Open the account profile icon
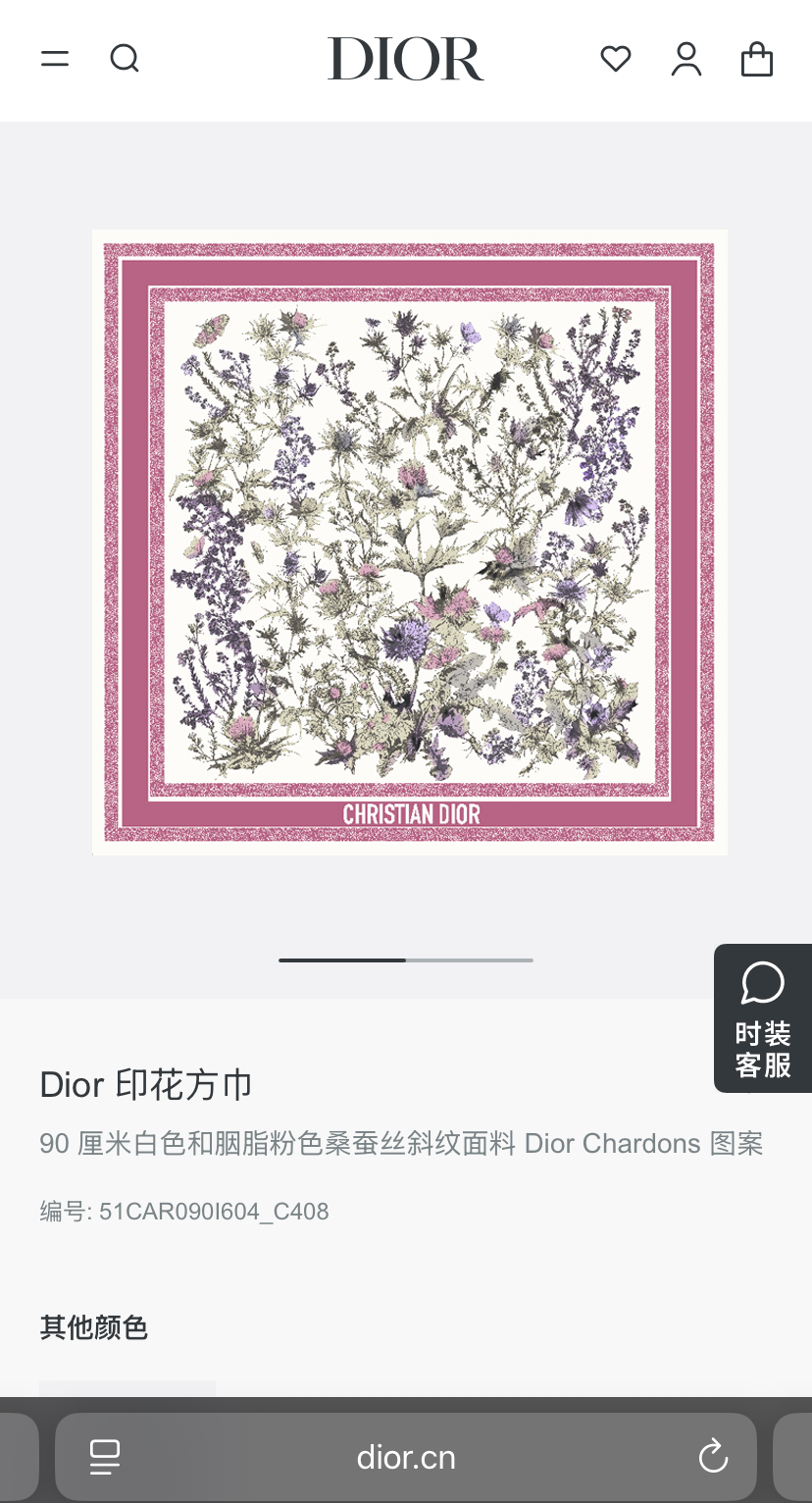Viewport: 812px width, 1503px height. pyautogui.click(x=686, y=59)
